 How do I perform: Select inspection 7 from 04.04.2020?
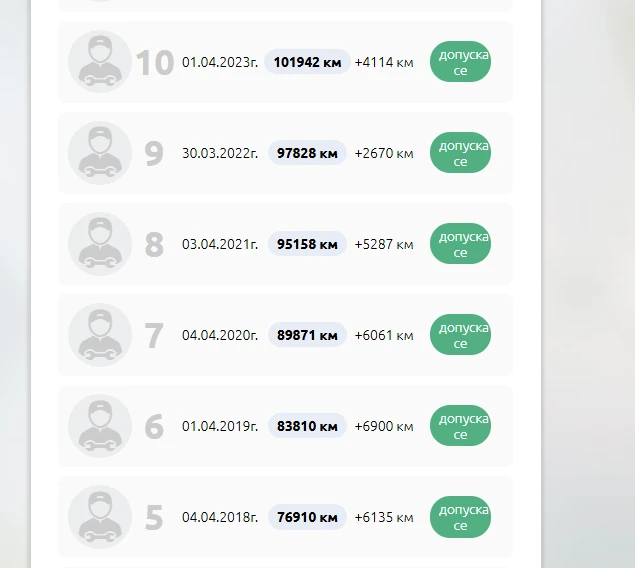tap(285, 335)
